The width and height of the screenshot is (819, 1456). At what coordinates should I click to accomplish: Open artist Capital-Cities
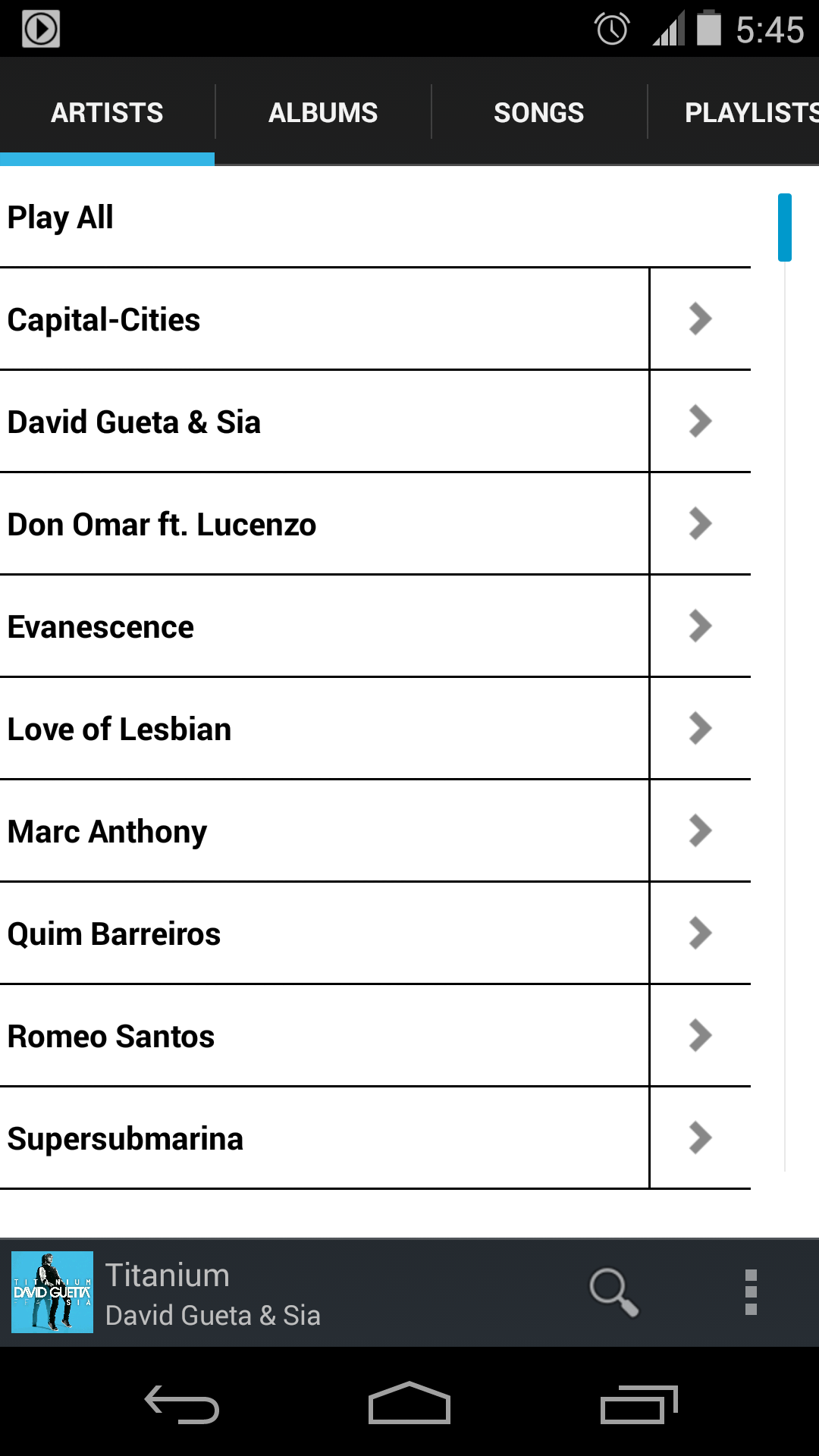coord(325,319)
